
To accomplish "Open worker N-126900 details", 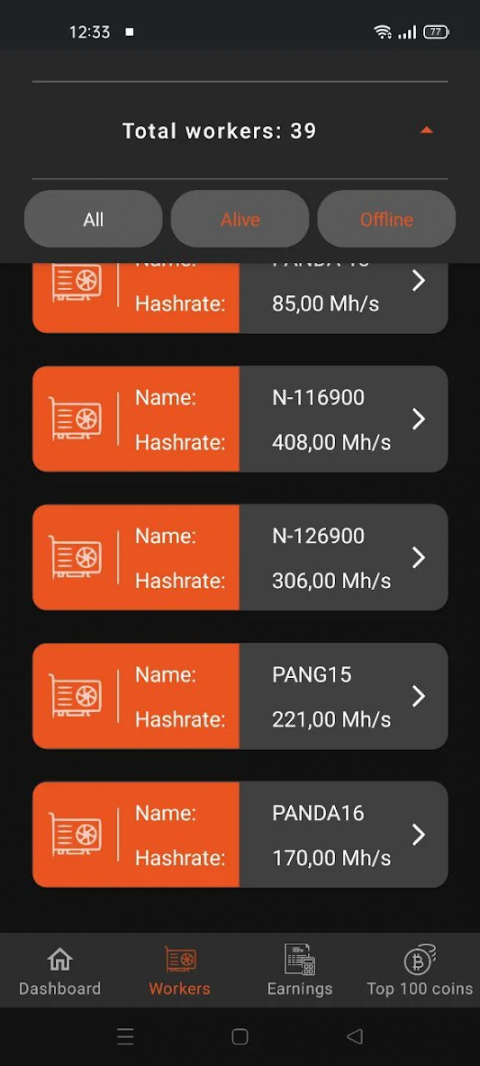I will 240,557.
